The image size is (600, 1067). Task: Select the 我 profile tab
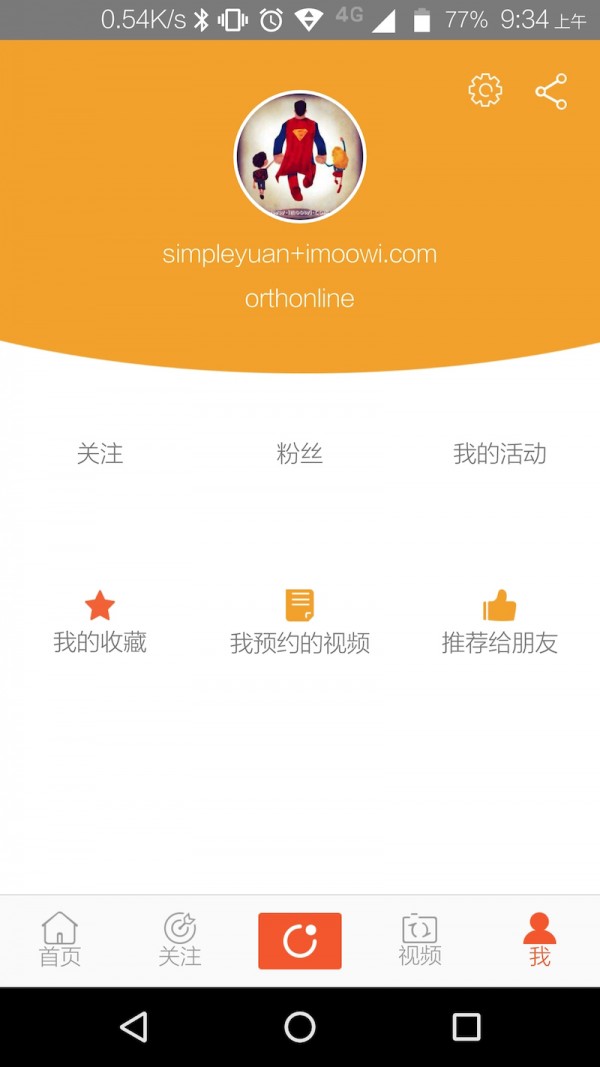click(x=539, y=940)
